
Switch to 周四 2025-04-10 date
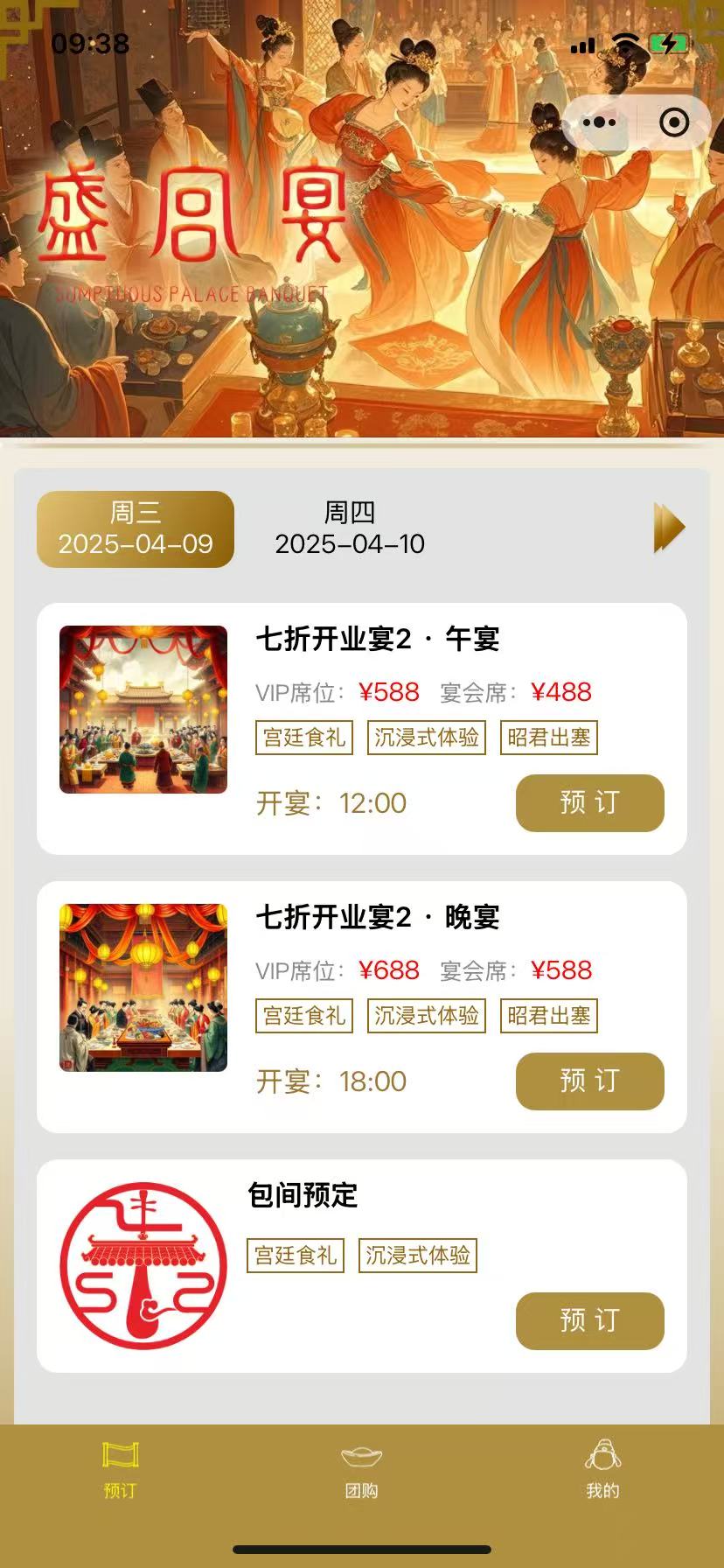tap(350, 528)
